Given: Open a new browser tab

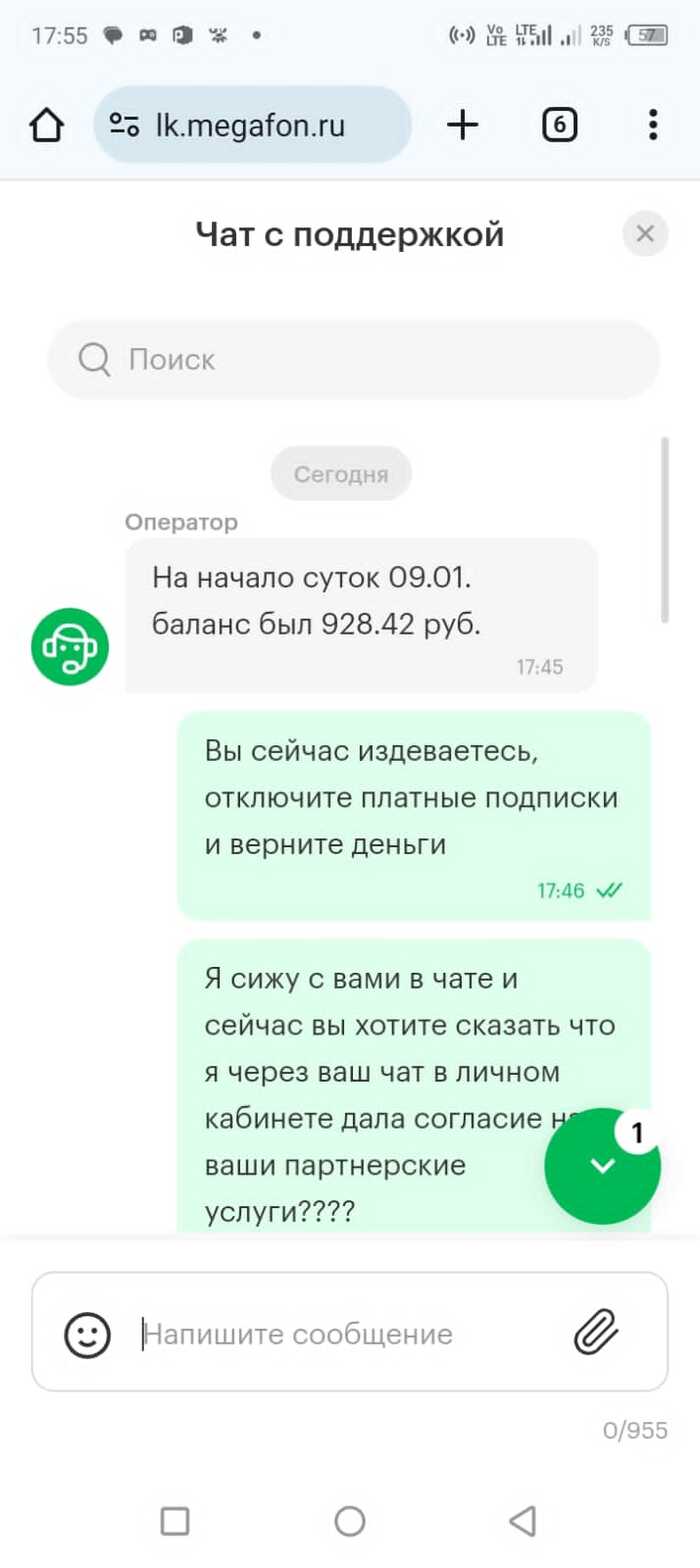Looking at the screenshot, I should coord(462,125).
